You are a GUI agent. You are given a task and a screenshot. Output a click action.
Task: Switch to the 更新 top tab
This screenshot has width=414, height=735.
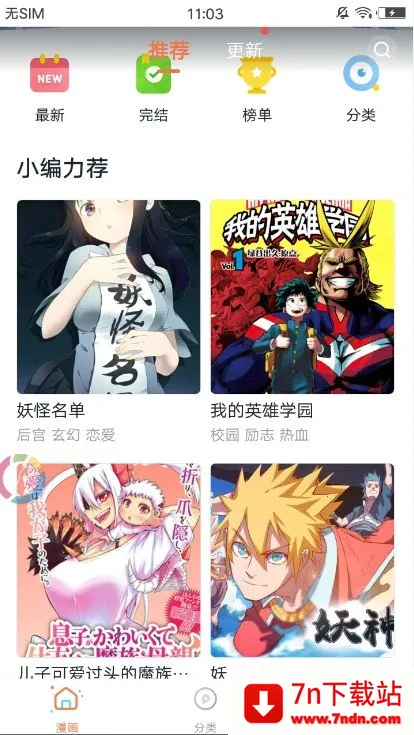(245, 50)
